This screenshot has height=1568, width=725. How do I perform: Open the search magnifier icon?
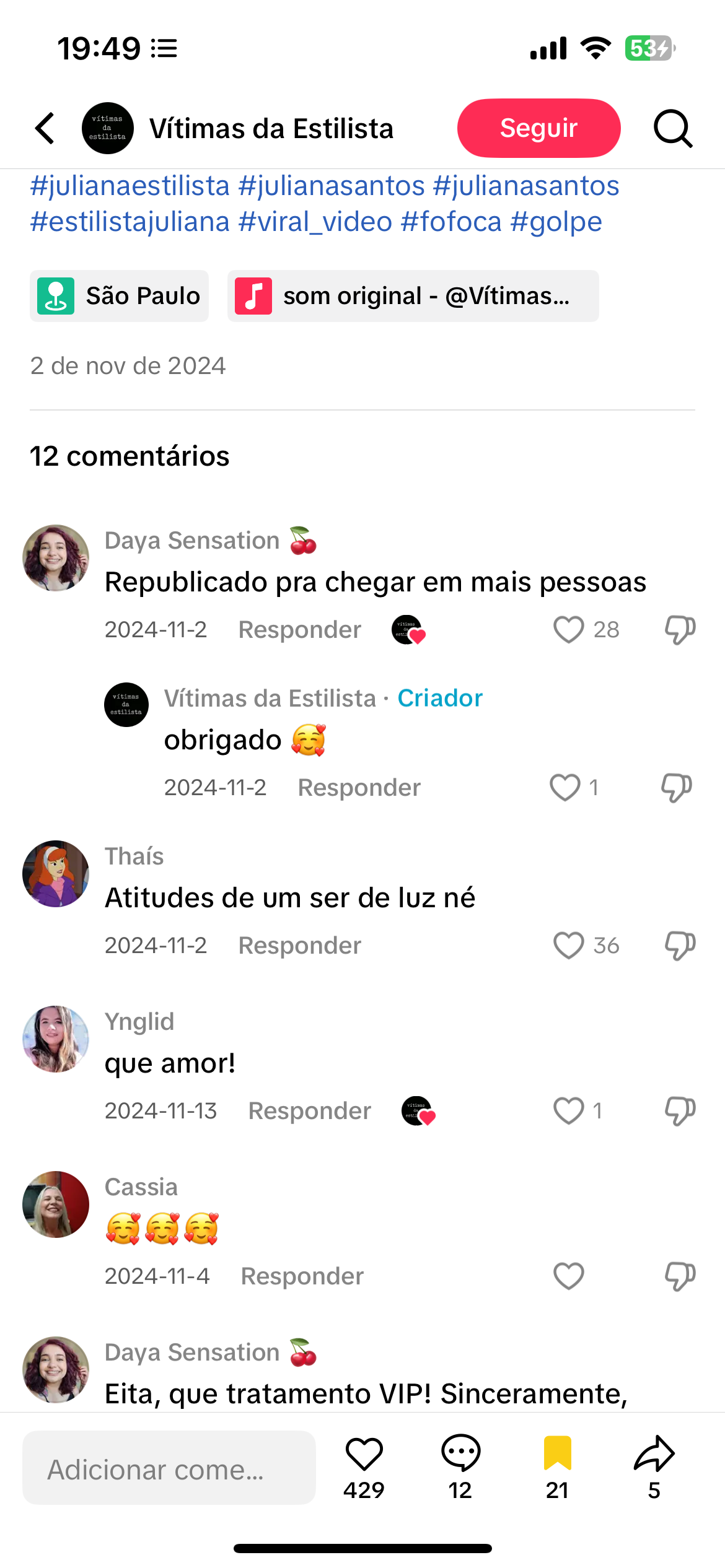click(x=673, y=129)
